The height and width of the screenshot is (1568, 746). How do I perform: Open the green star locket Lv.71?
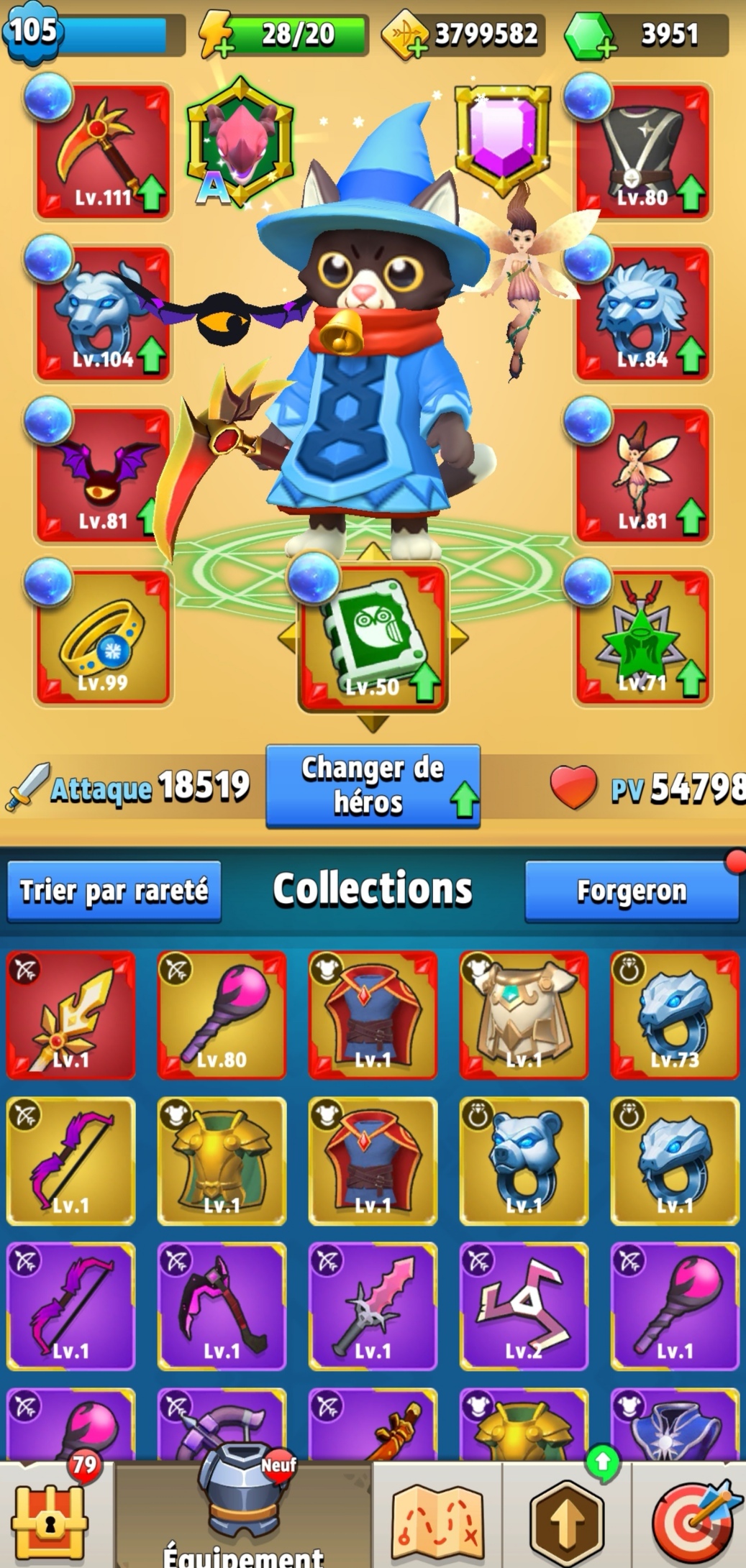tap(642, 636)
